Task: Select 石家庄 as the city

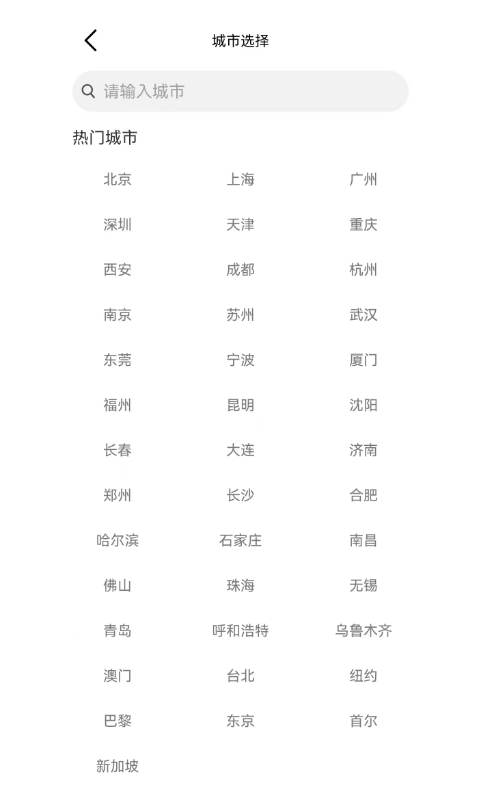Action: pyautogui.click(x=240, y=540)
